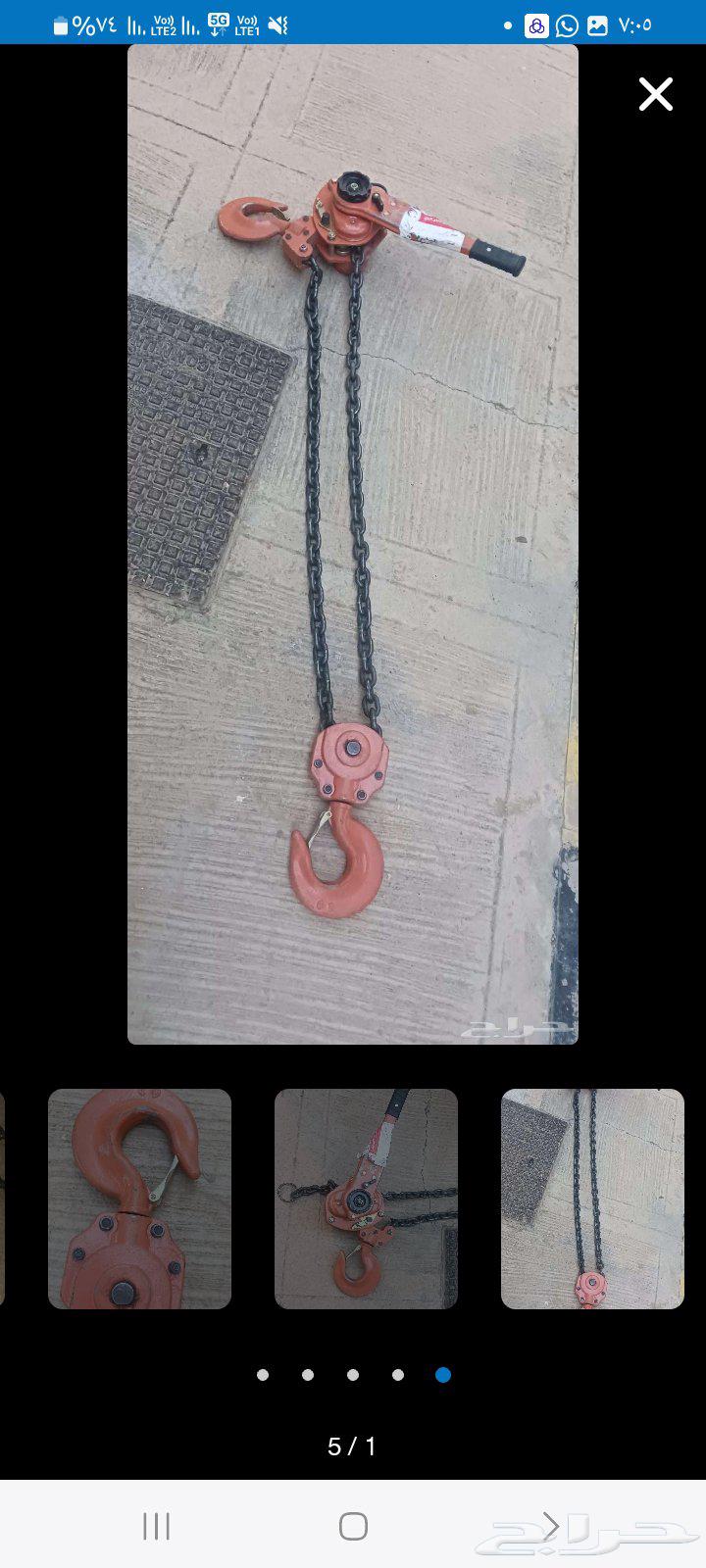Tap the 5 / 1 image counter
The height and width of the screenshot is (1568, 706).
353,1445
